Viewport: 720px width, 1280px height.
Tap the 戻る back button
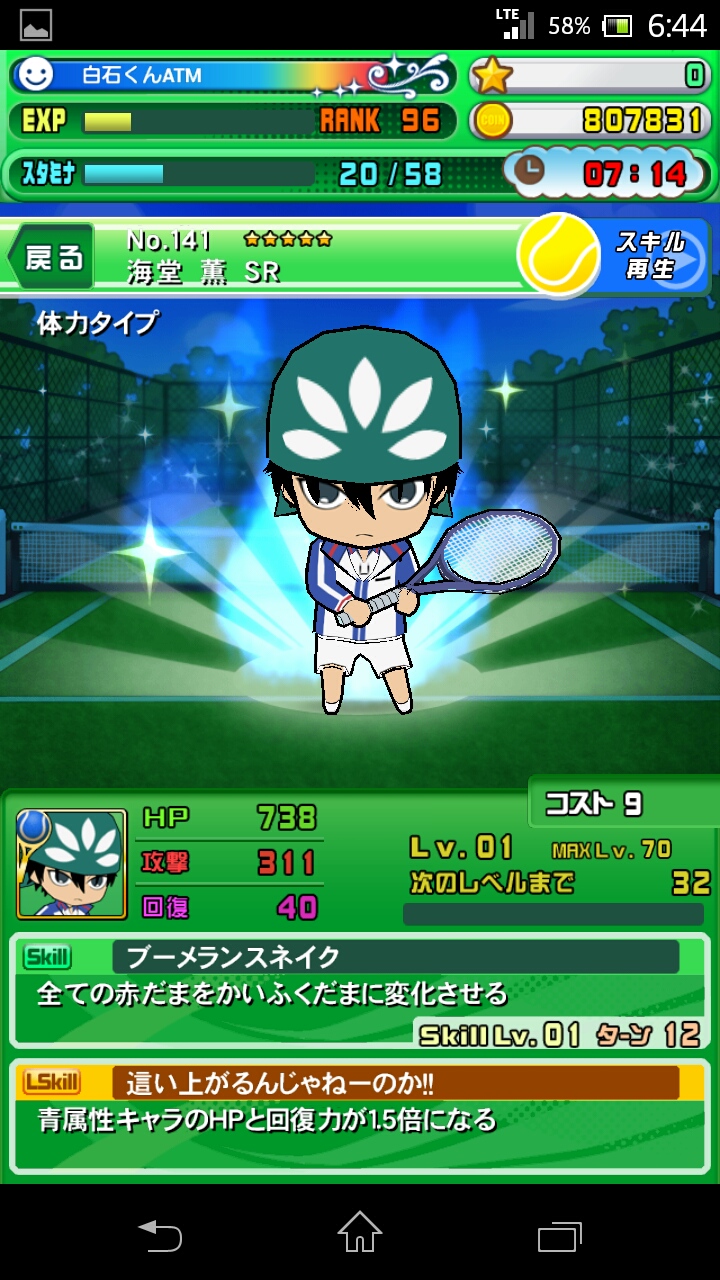coord(52,258)
